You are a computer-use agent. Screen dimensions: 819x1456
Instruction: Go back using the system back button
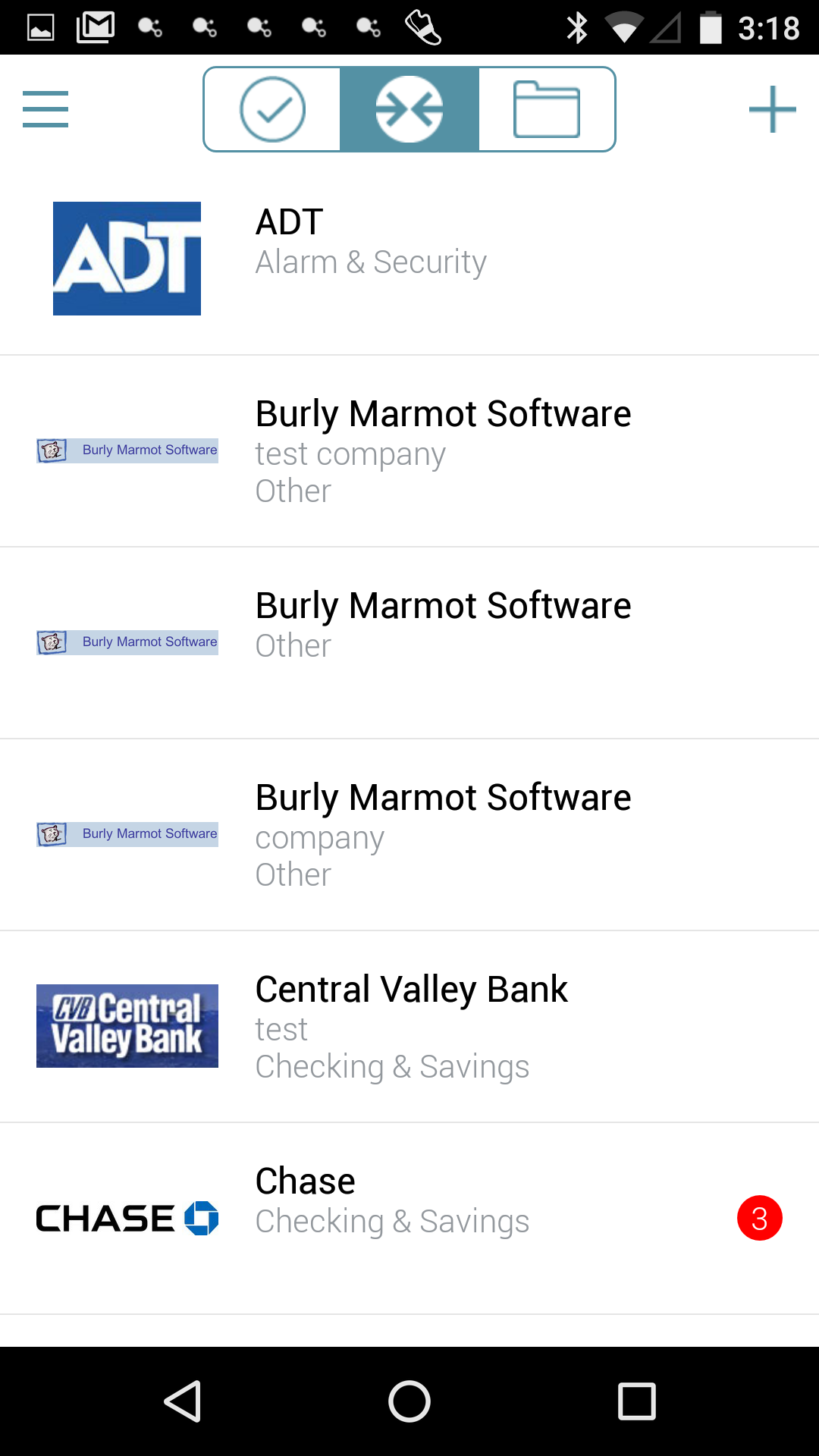coord(183,1401)
